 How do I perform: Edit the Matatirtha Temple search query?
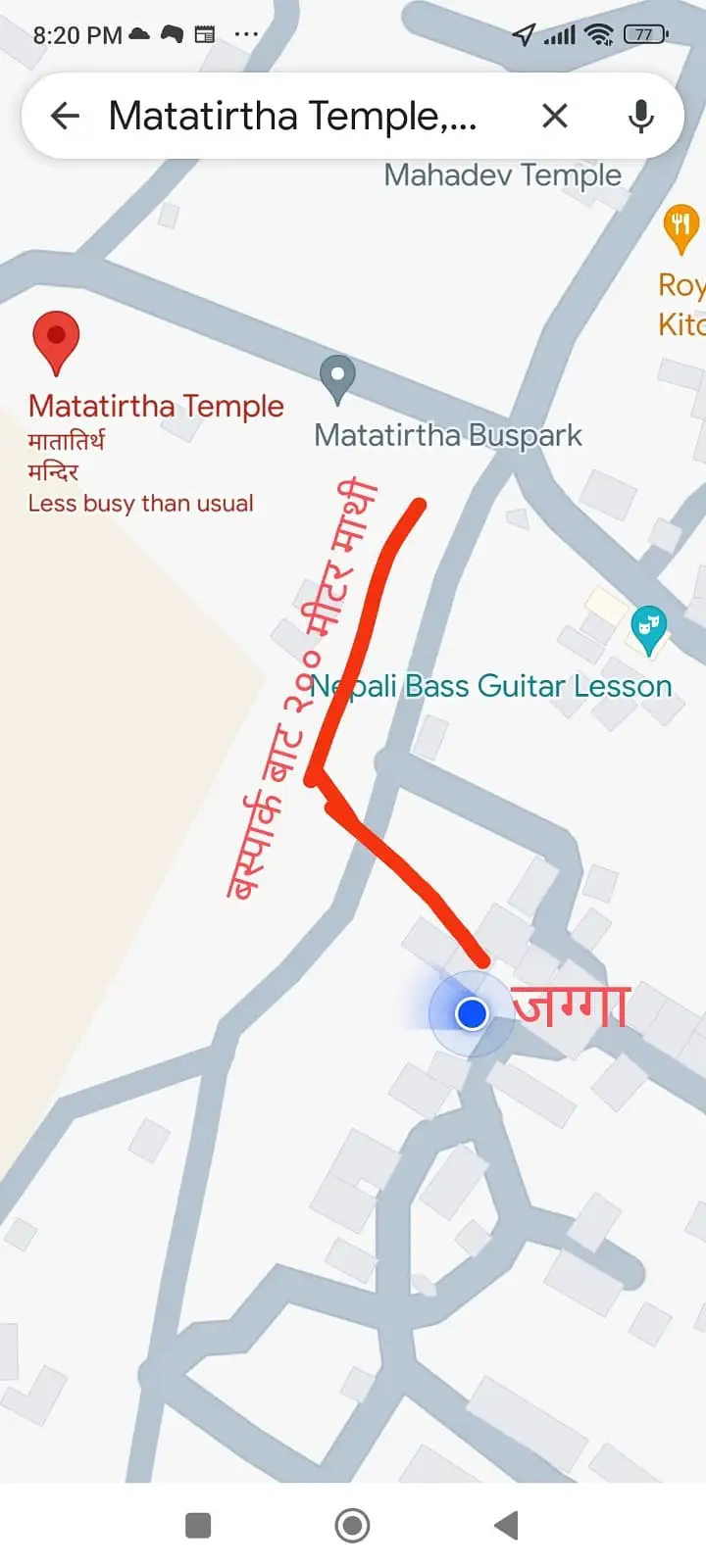[294, 117]
